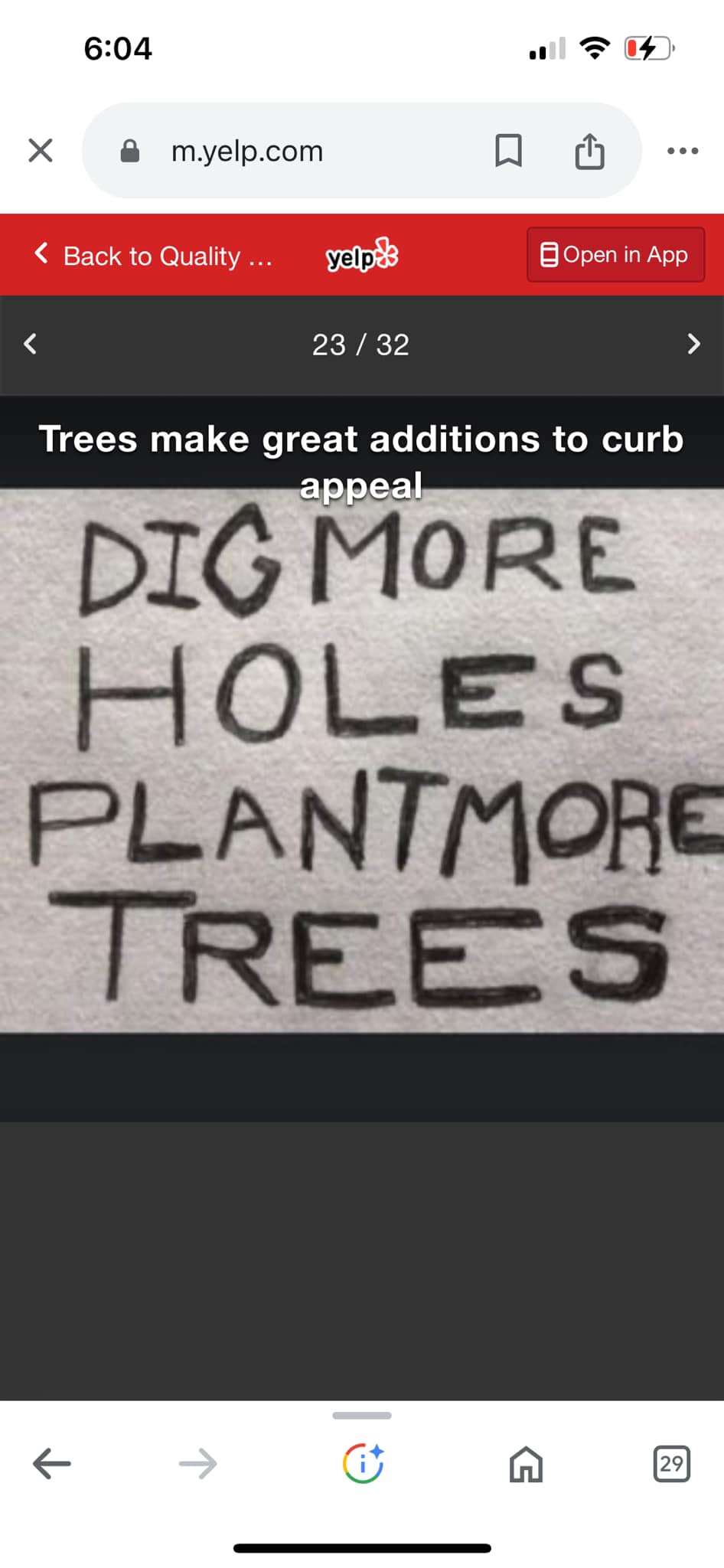
Task: Go to previous photo with left chevron
Action: point(29,345)
